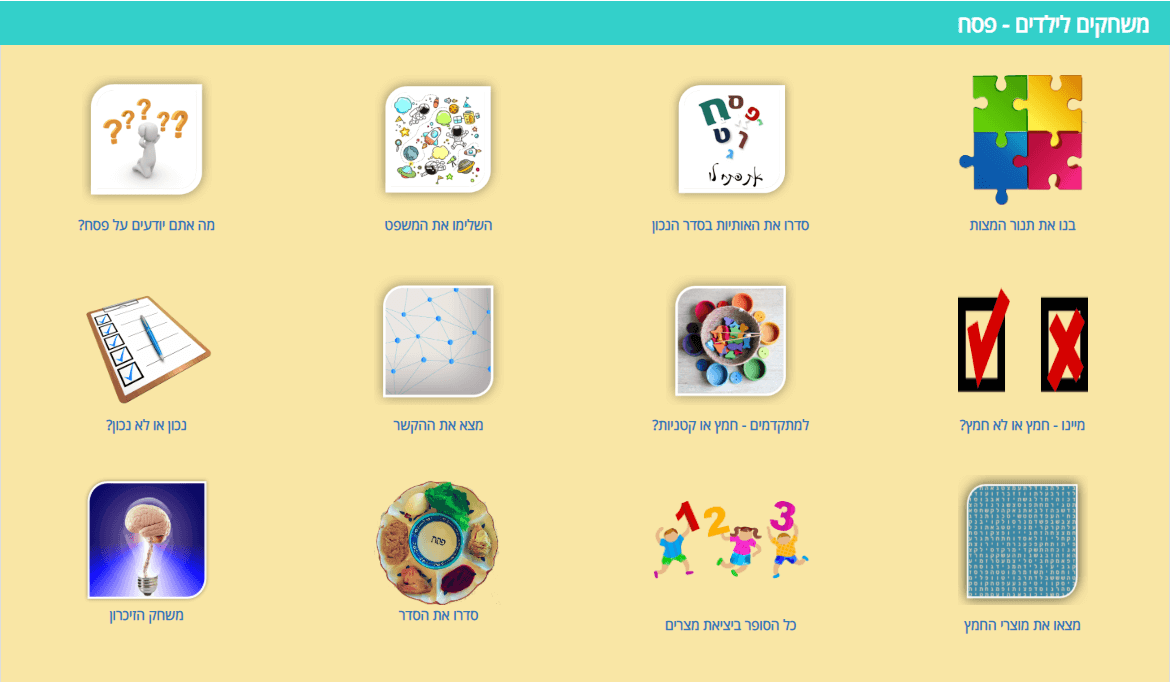Start the נכון או לא נכון? game
Viewport: 1172px width, 682px height.
pyautogui.click(x=146, y=341)
